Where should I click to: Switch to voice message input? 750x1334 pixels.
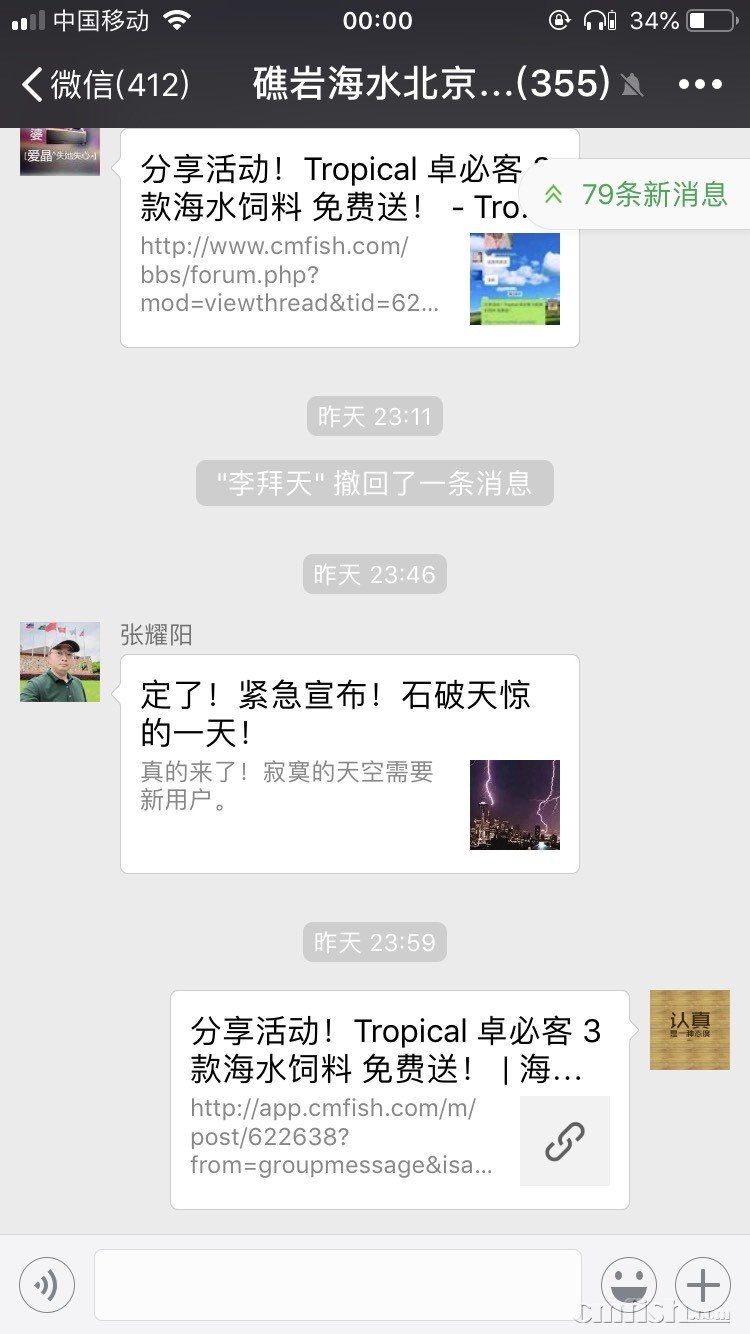[x=47, y=1284]
